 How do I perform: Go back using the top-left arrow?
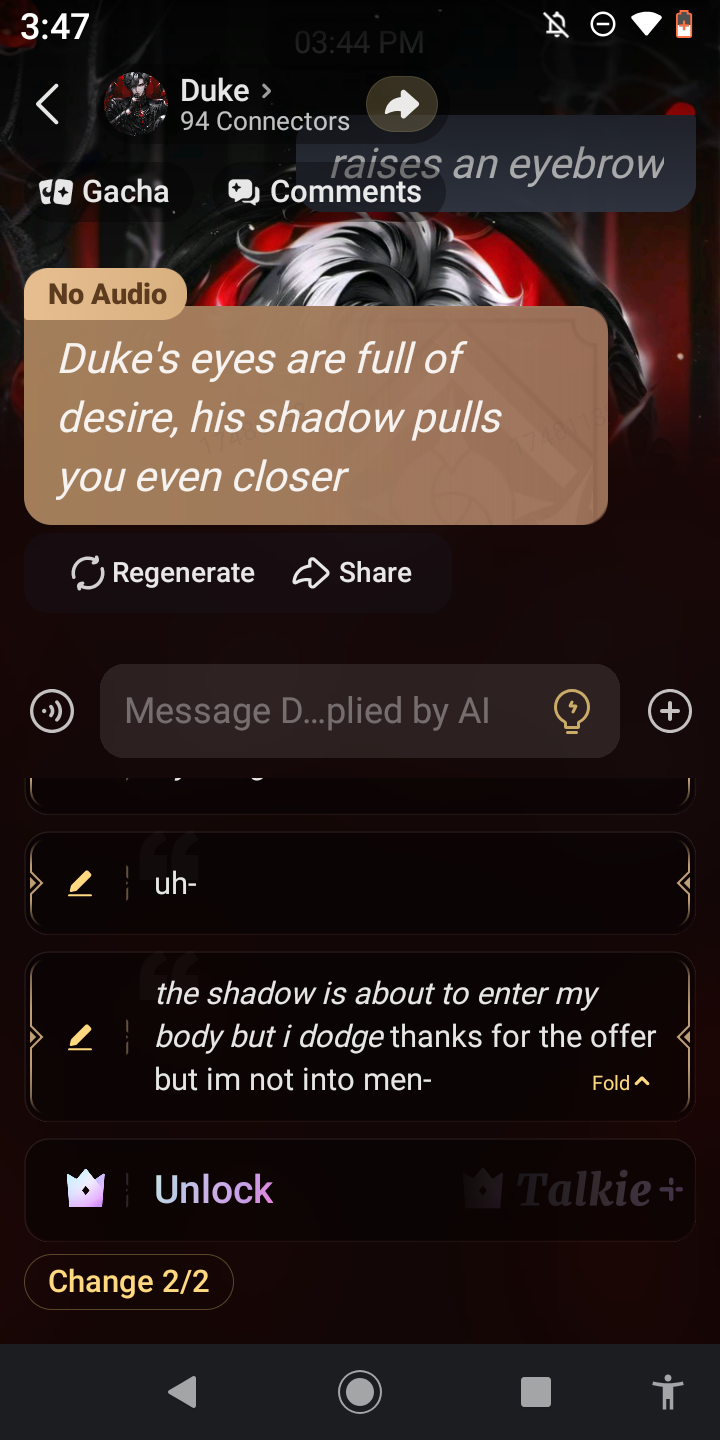point(47,104)
